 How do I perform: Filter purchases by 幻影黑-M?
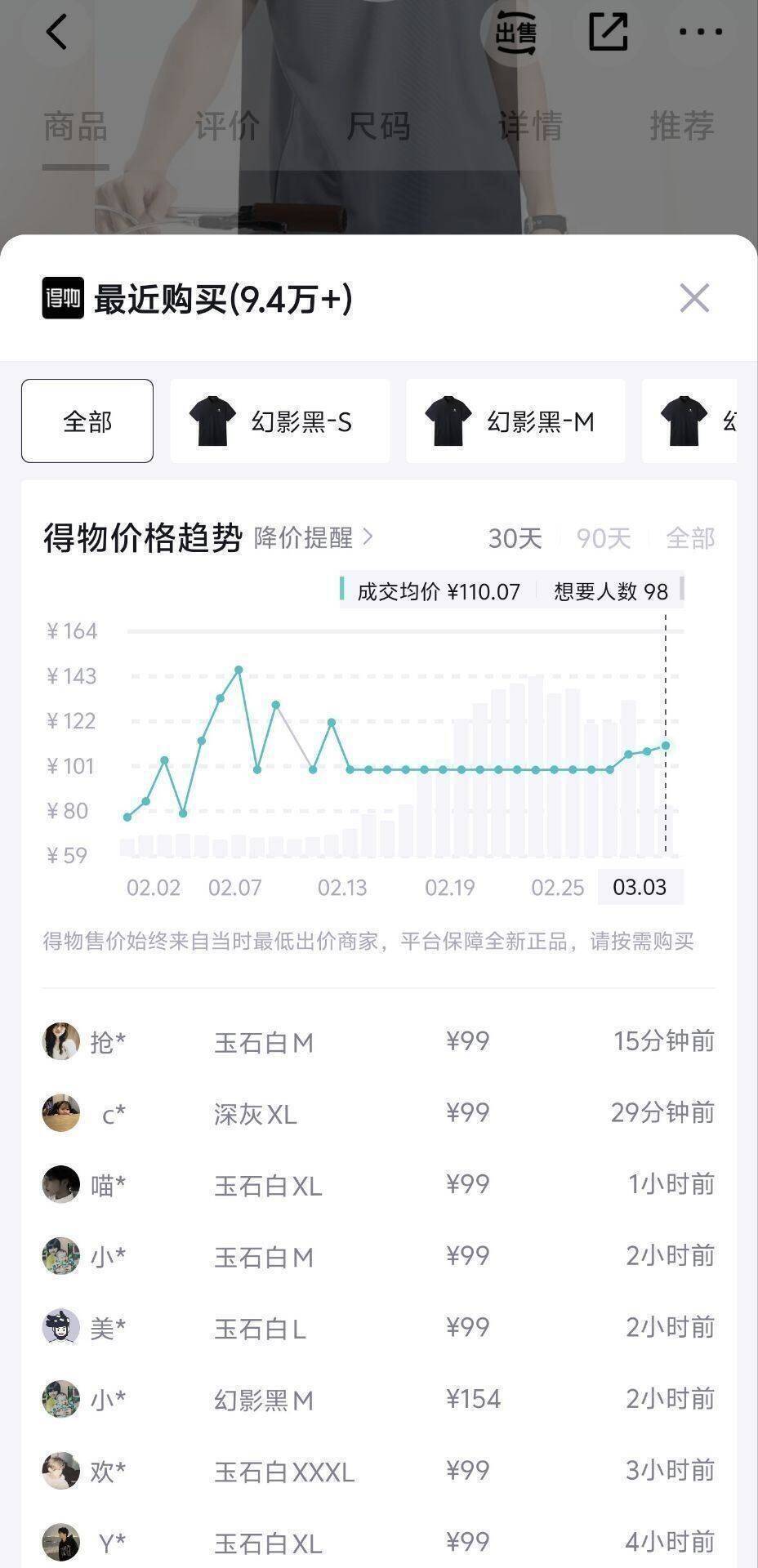(x=515, y=421)
